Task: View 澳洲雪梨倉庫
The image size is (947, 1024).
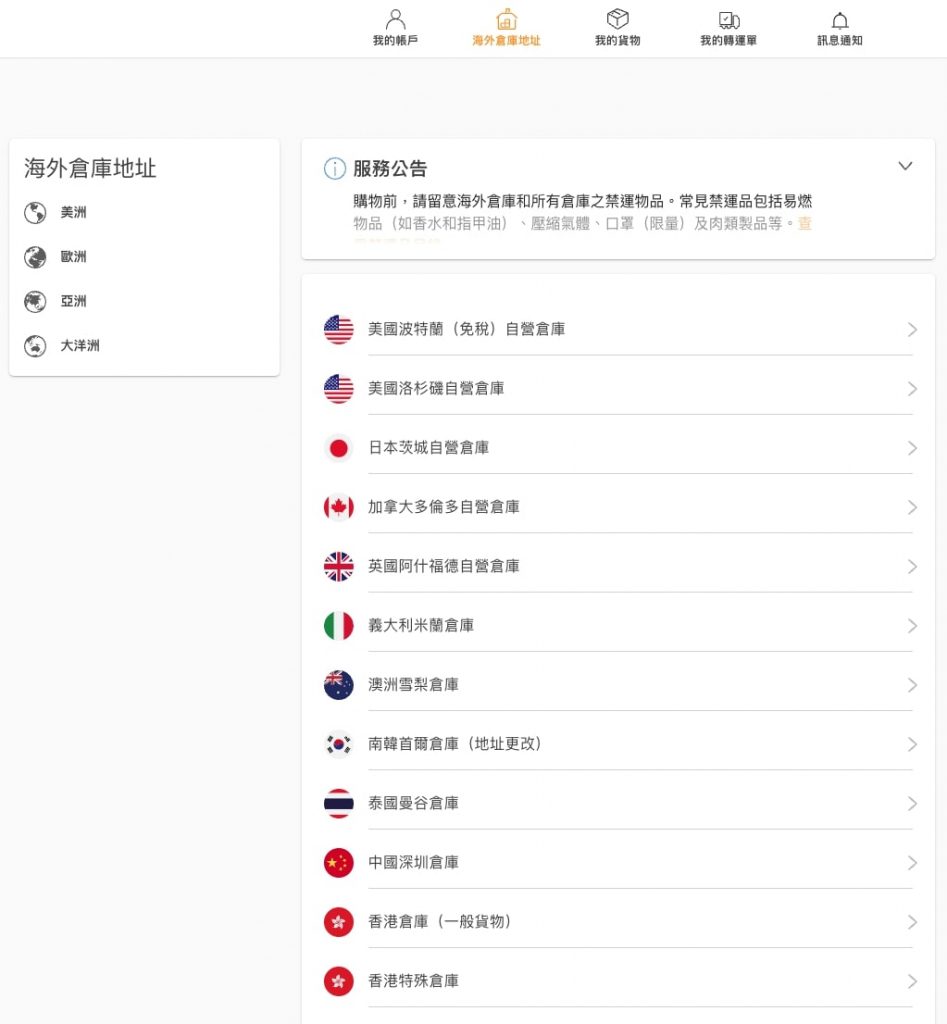Action: click(618, 685)
